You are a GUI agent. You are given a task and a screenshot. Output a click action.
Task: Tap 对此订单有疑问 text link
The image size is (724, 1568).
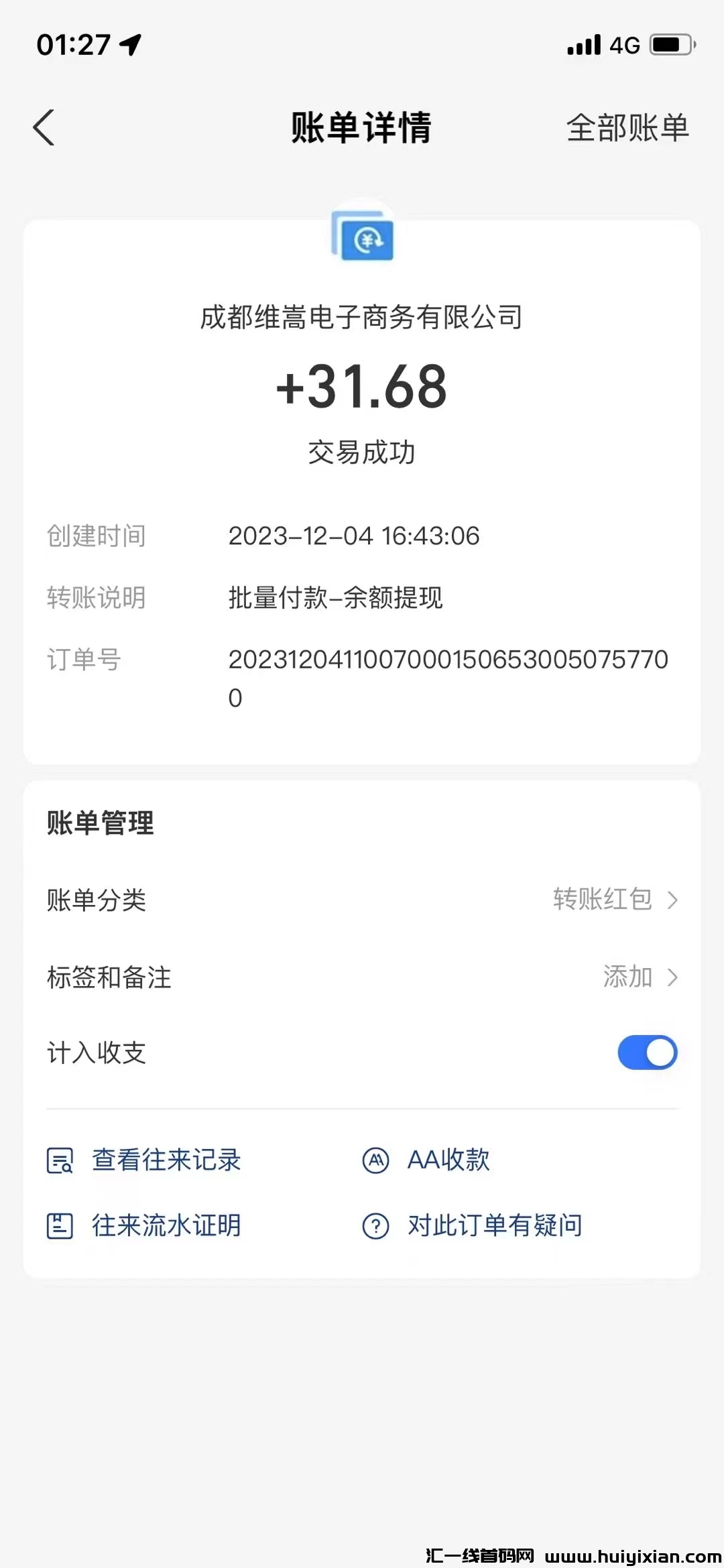(x=495, y=1224)
